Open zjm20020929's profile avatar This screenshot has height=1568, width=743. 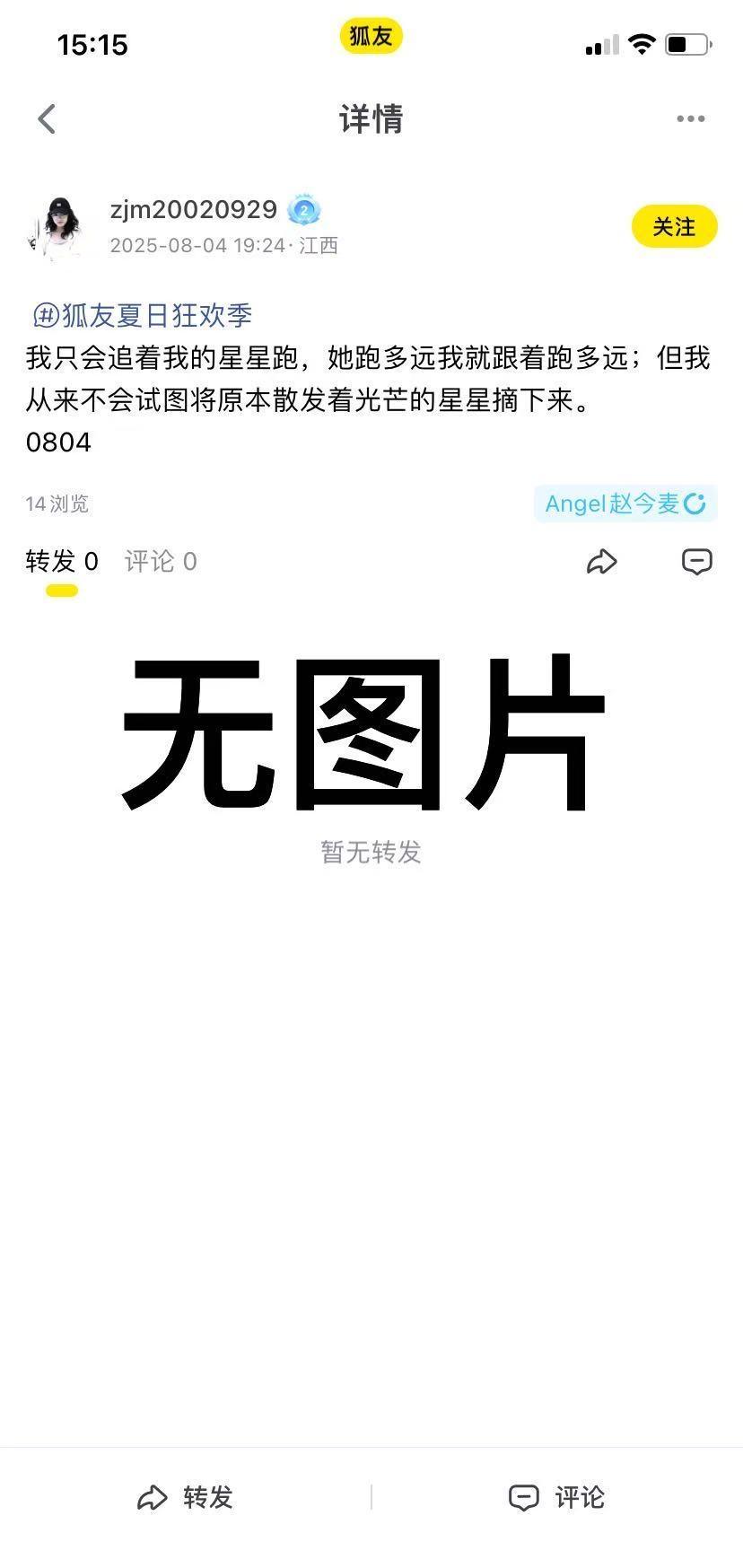point(58,228)
